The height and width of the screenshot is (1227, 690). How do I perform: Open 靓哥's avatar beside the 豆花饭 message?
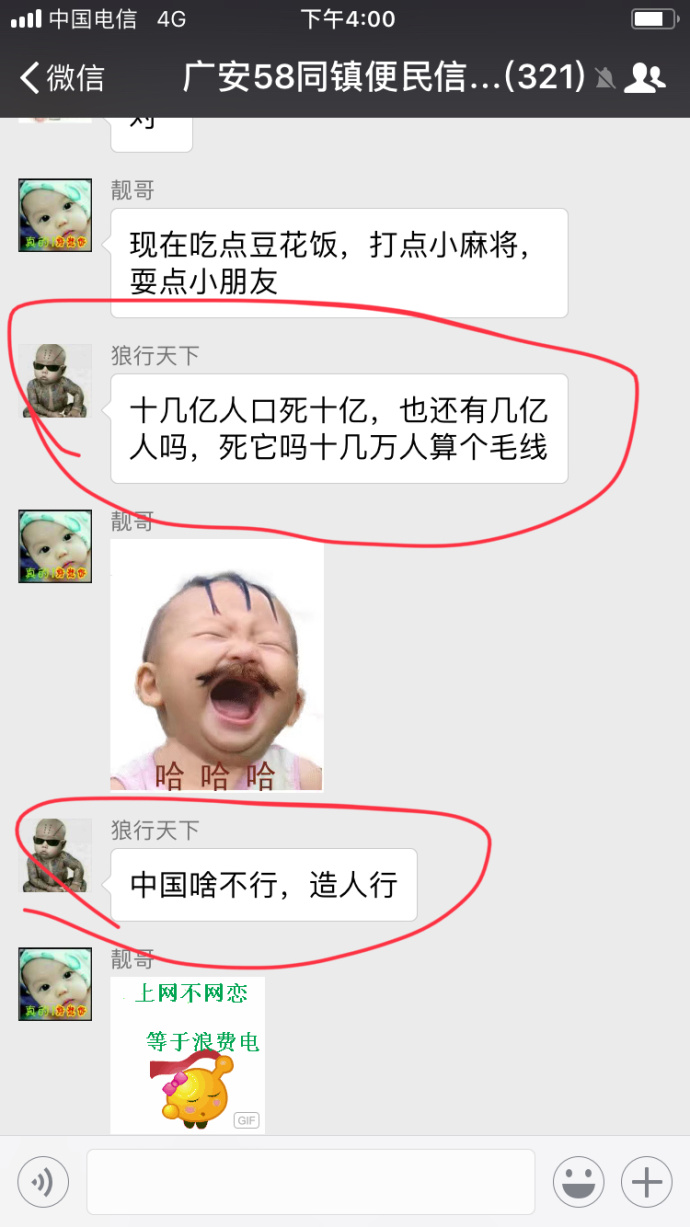click(55, 215)
